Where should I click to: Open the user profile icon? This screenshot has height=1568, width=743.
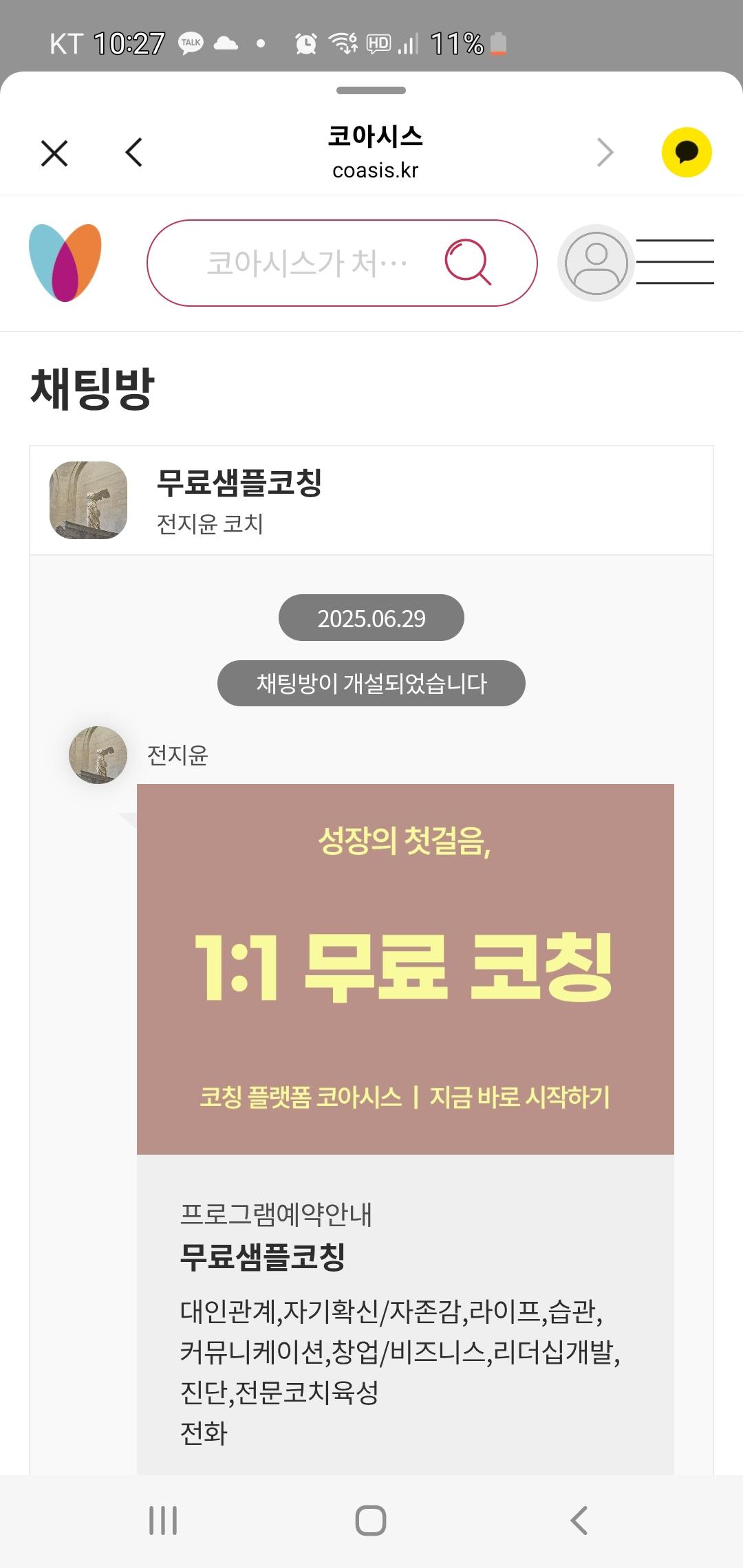click(x=596, y=263)
